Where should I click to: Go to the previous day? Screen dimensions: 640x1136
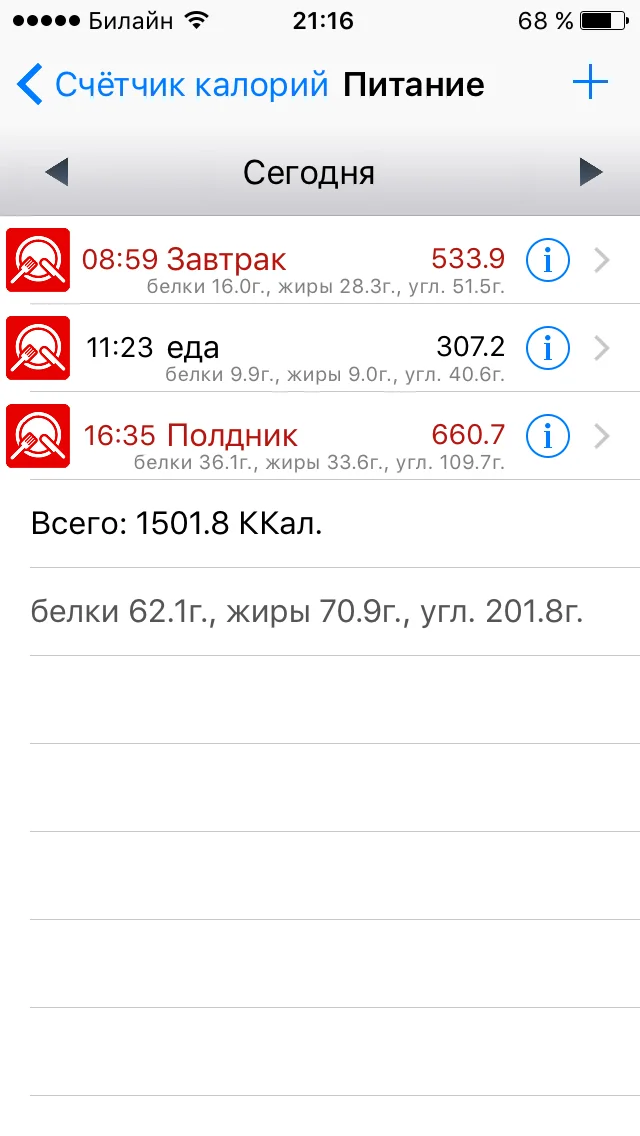pyautogui.click(x=57, y=173)
